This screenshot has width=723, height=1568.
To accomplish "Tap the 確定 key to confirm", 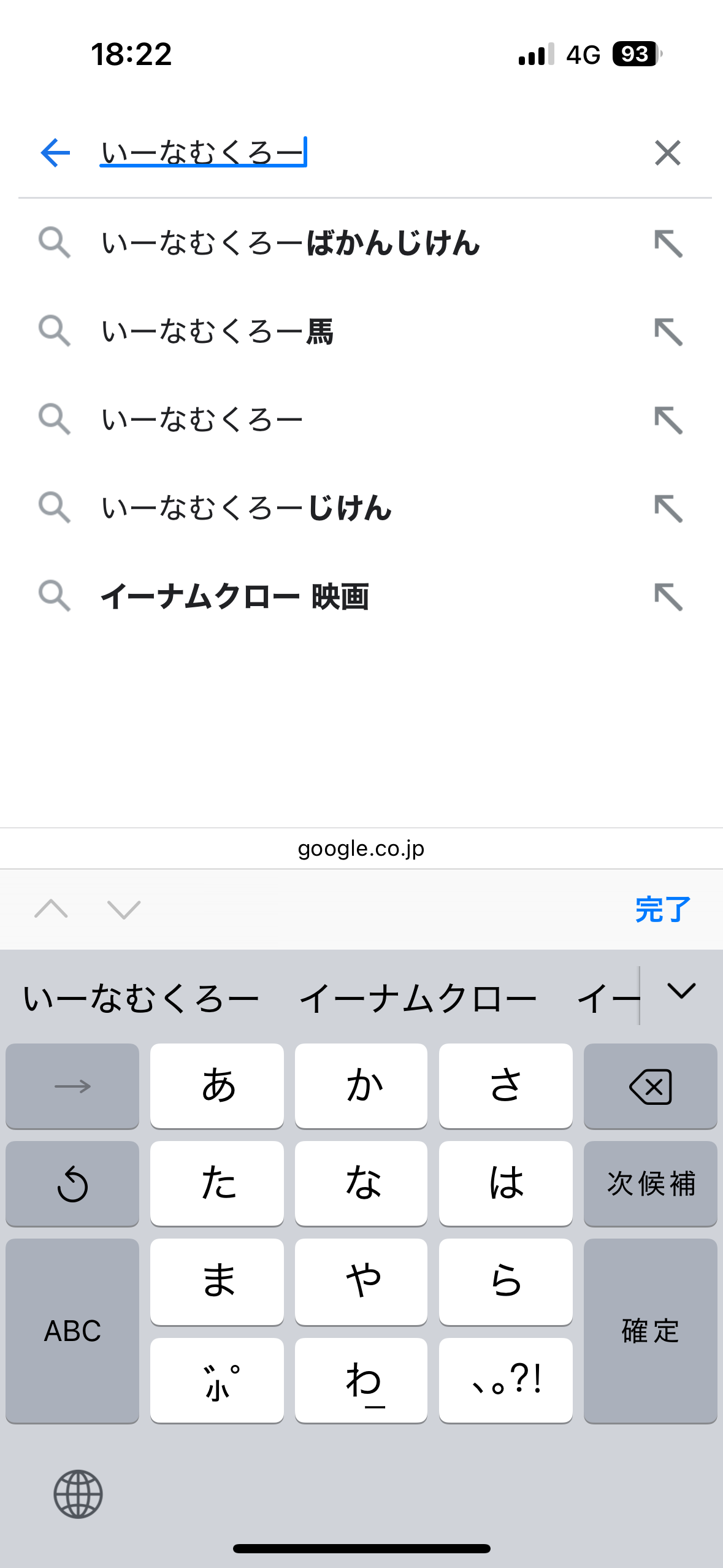I will click(x=650, y=1331).
